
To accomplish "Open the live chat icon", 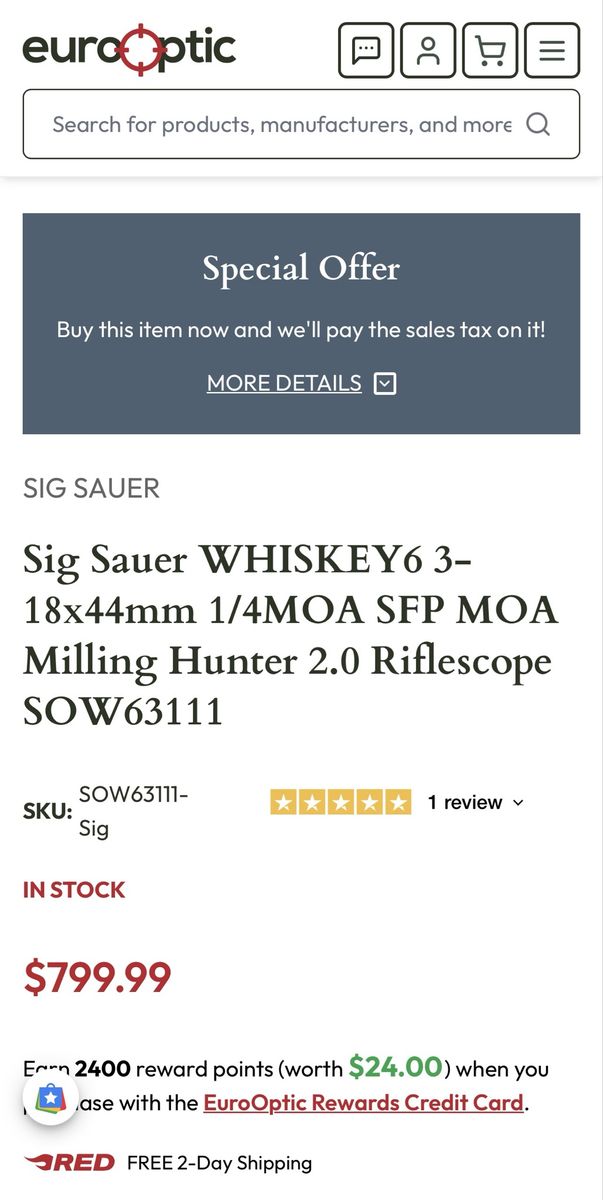I will (366, 50).
